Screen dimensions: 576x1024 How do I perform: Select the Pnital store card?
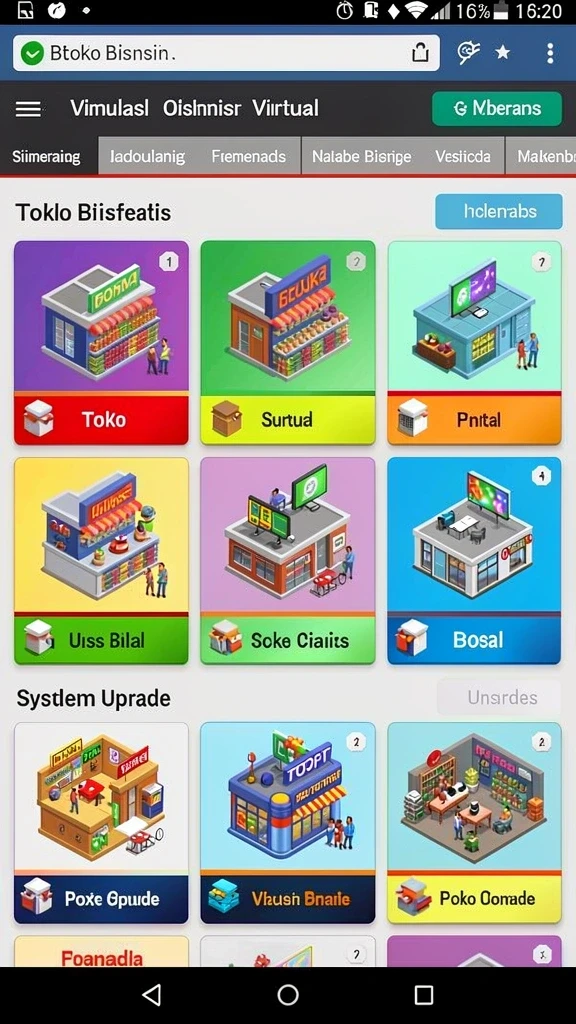pos(474,342)
